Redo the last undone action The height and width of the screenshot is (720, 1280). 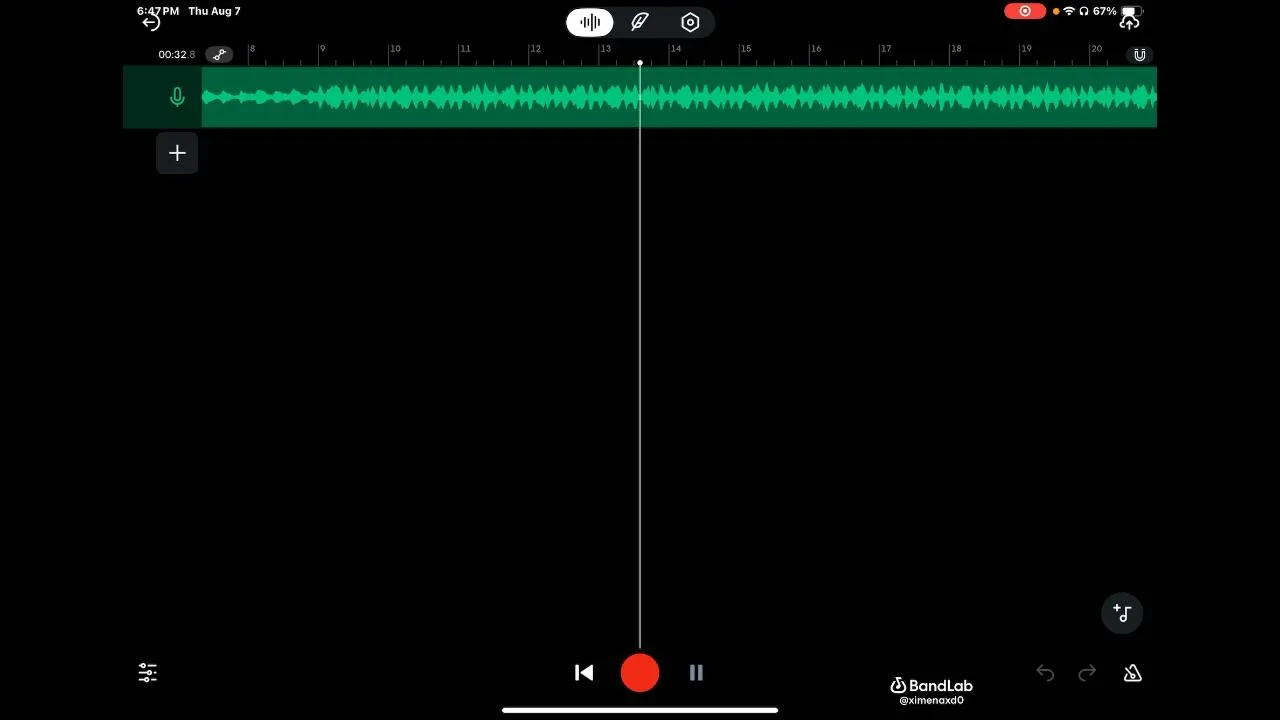[1087, 673]
